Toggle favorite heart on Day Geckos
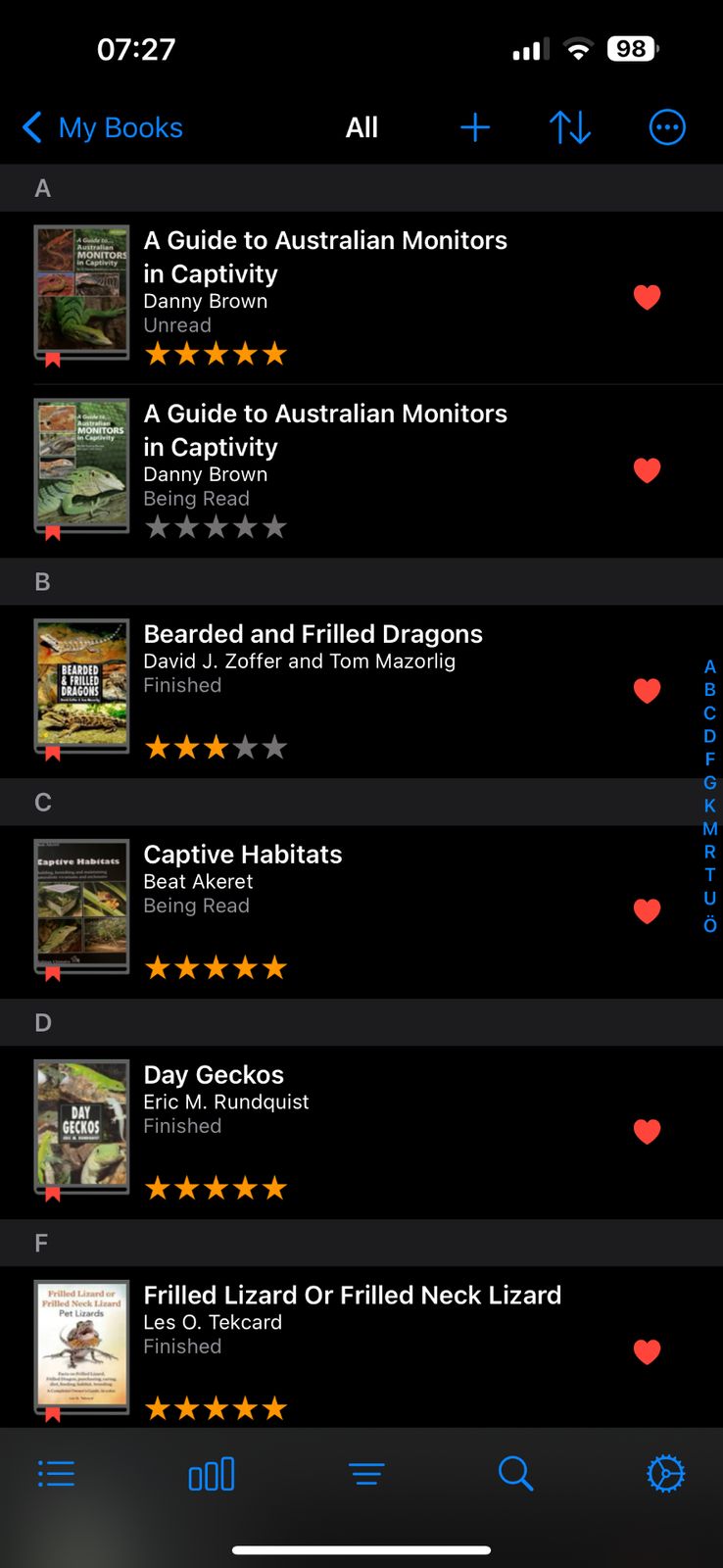 click(x=647, y=1132)
